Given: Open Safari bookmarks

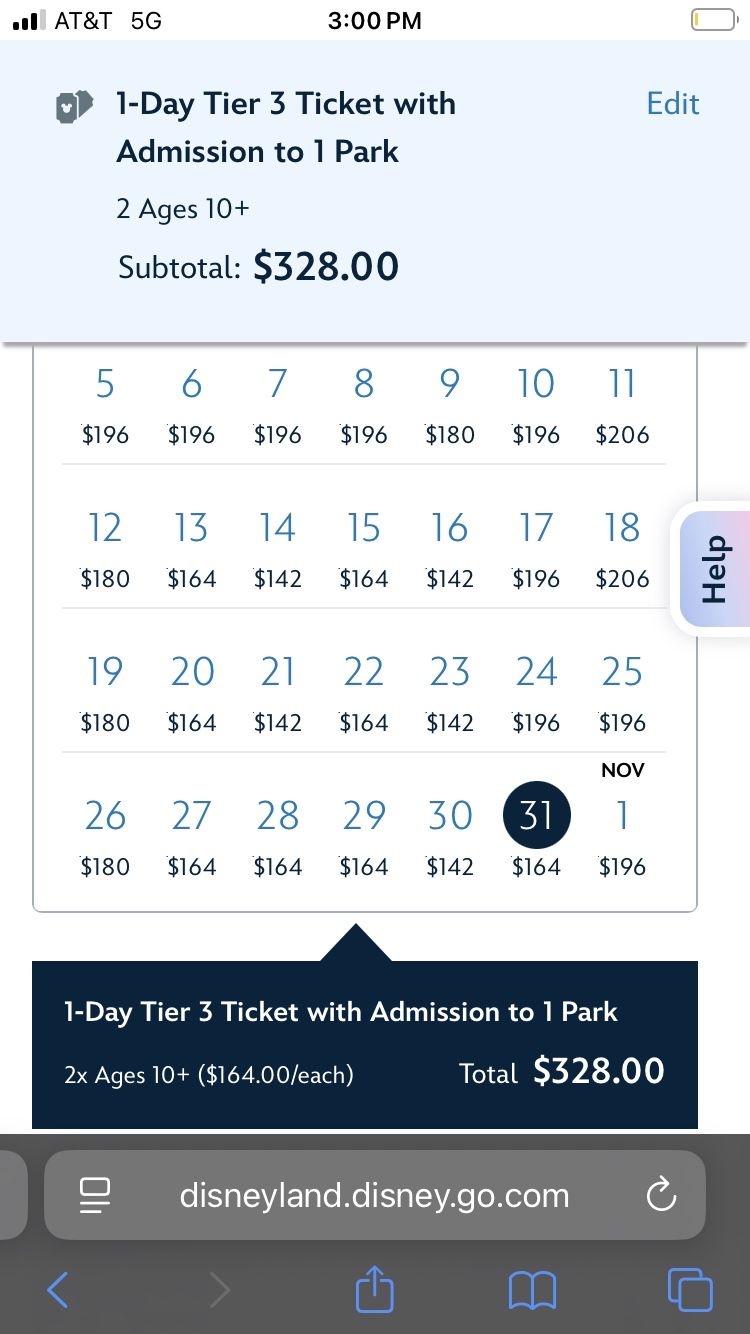Looking at the screenshot, I should click(x=532, y=1291).
